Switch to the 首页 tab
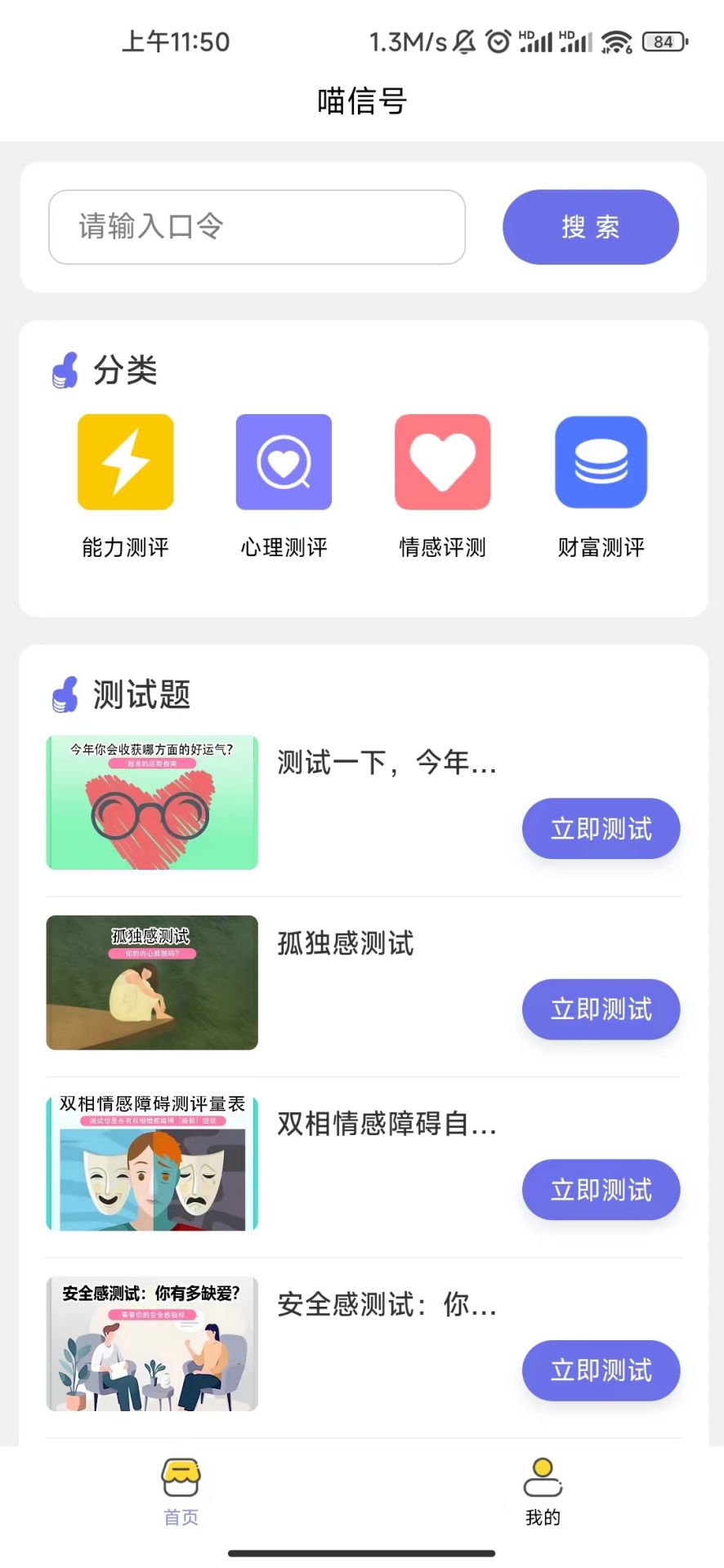This screenshot has width=724, height=1568. click(181, 1492)
